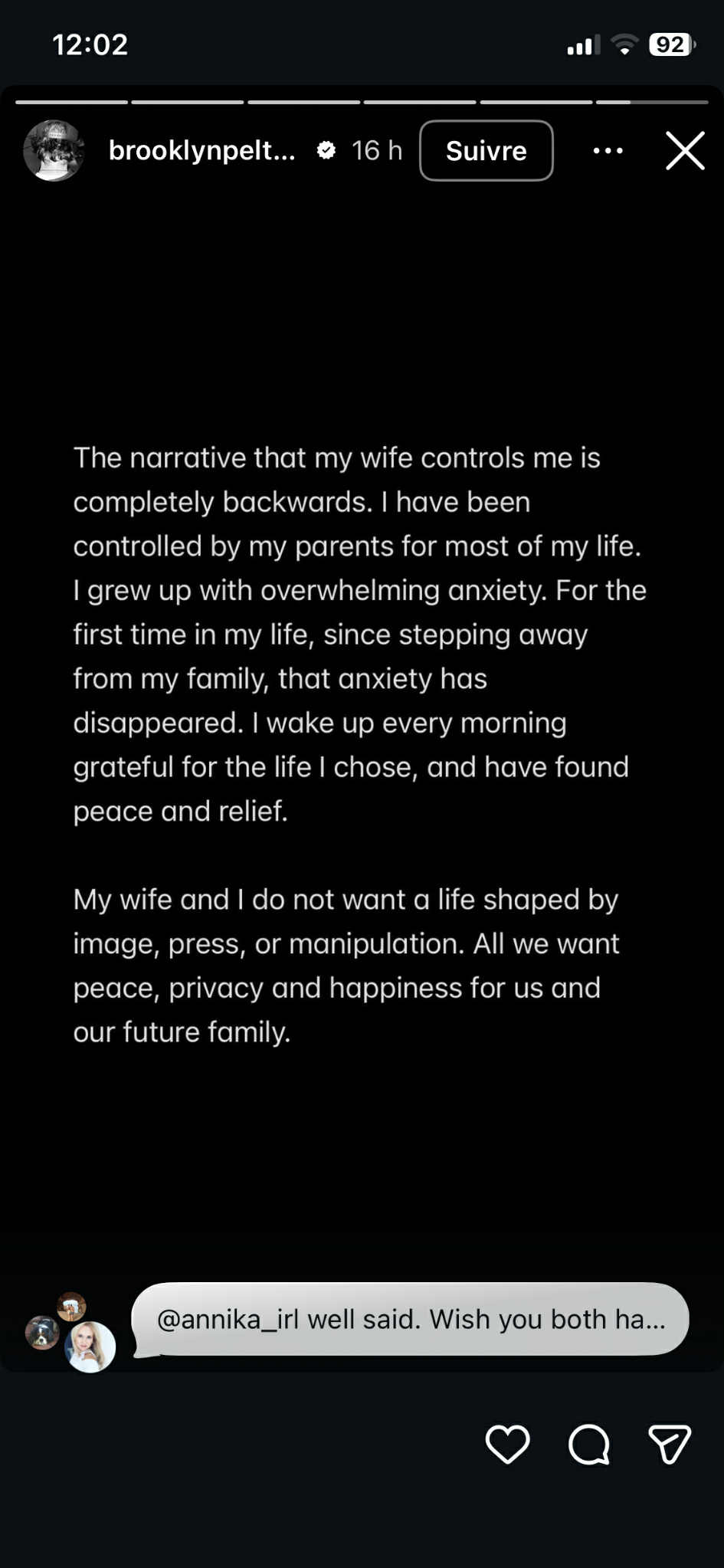Comment on the story via bubble icon
Image resolution: width=724 pixels, height=1568 pixels.
[x=588, y=1445]
